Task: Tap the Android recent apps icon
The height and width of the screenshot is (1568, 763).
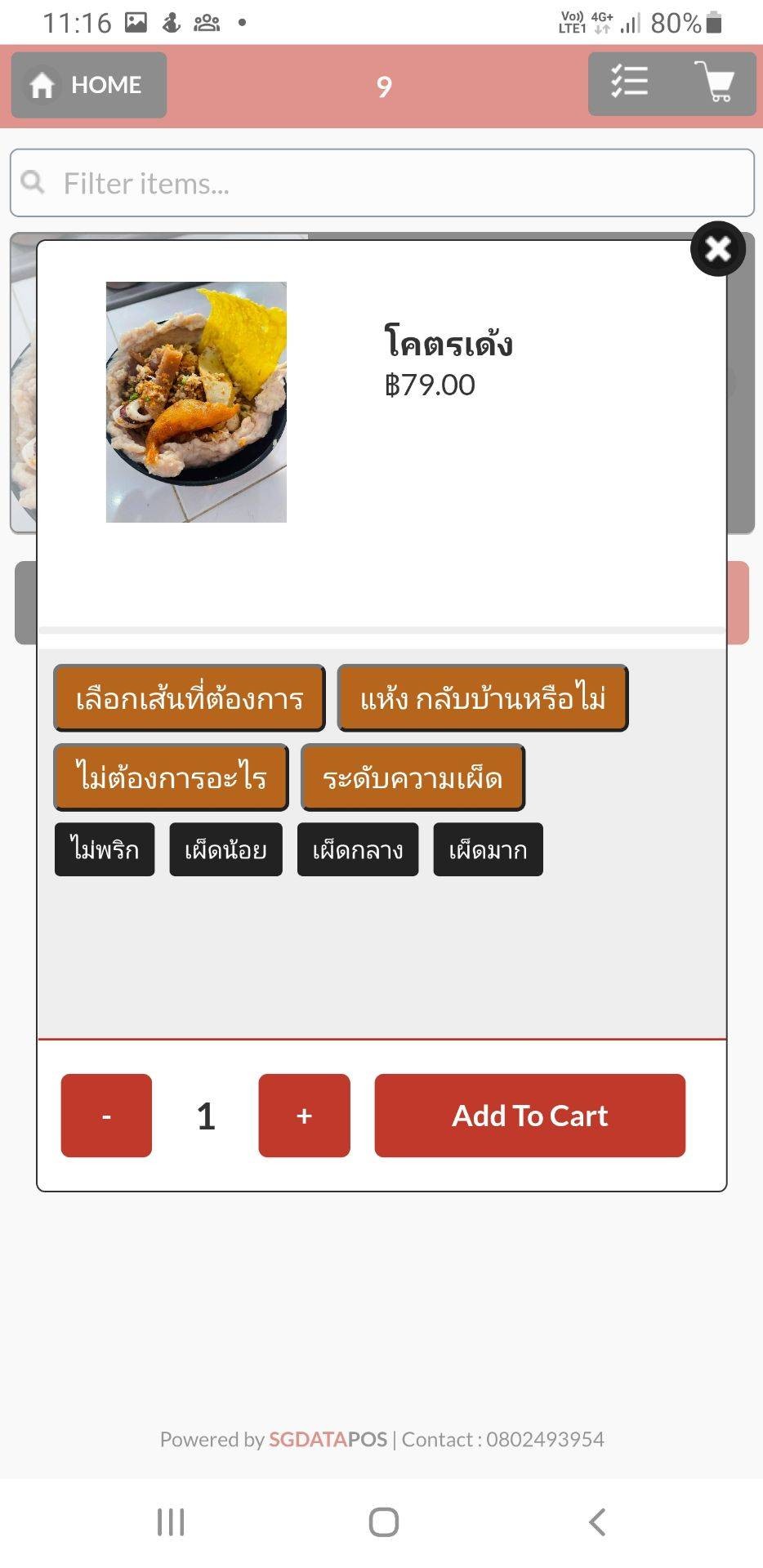Action: pos(169,1521)
